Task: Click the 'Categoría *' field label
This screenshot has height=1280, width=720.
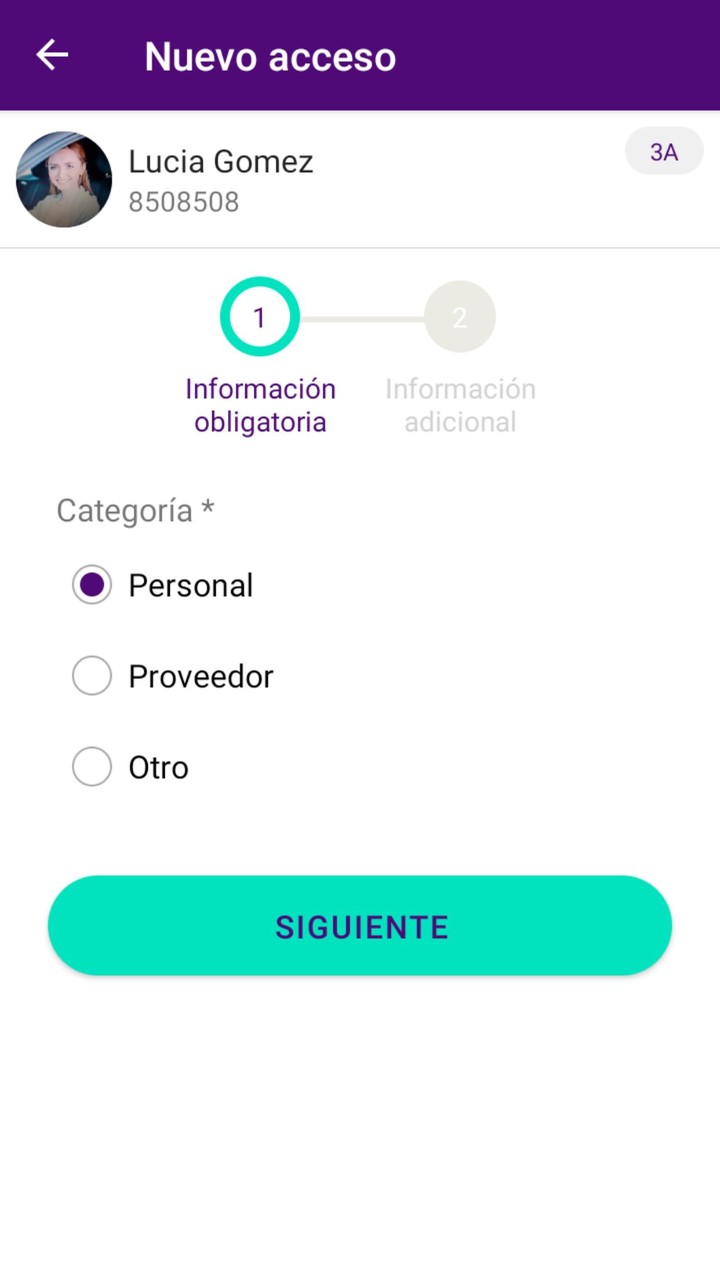Action: [135, 510]
